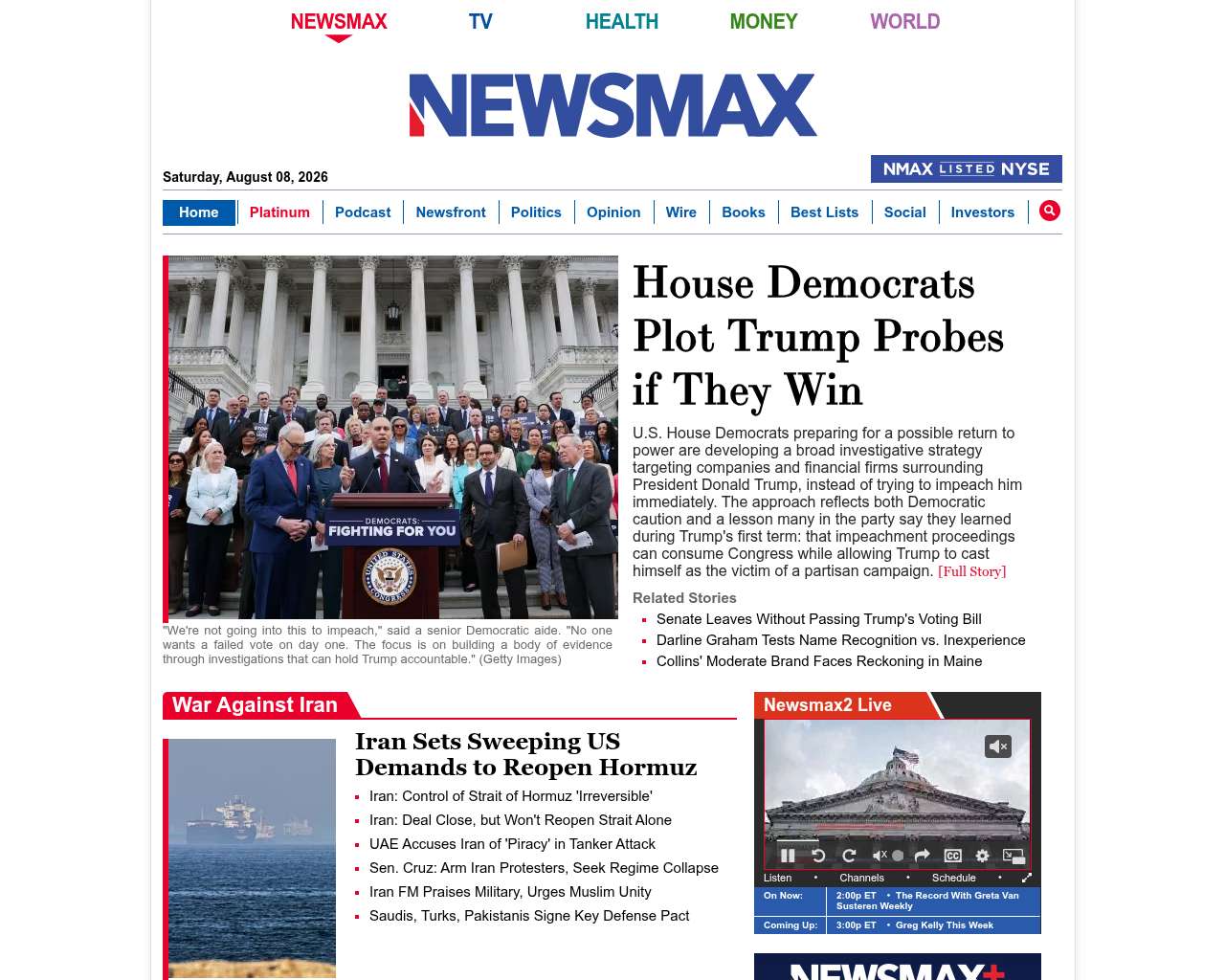The height and width of the screenshot is (980, 1225).
Task: Go to the Politics section
Action: 536,212
